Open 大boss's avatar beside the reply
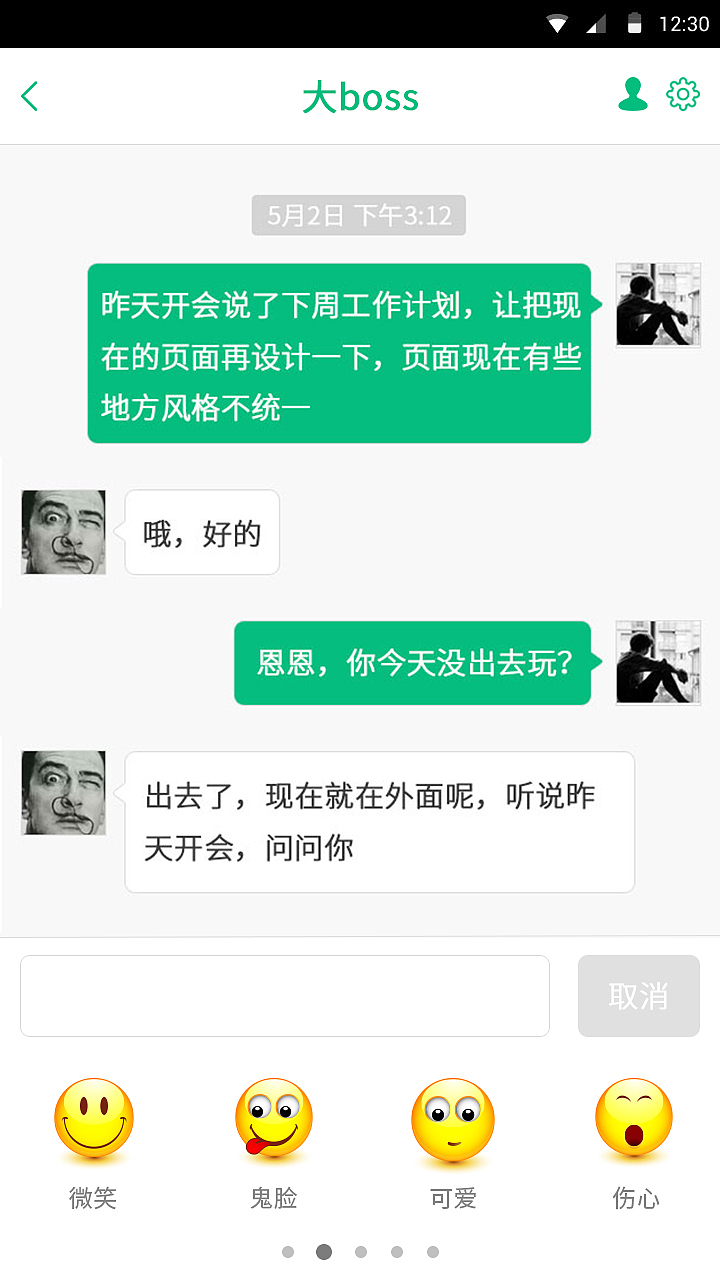The width and height of the screenshot is (720, 1280). [62, 532]
